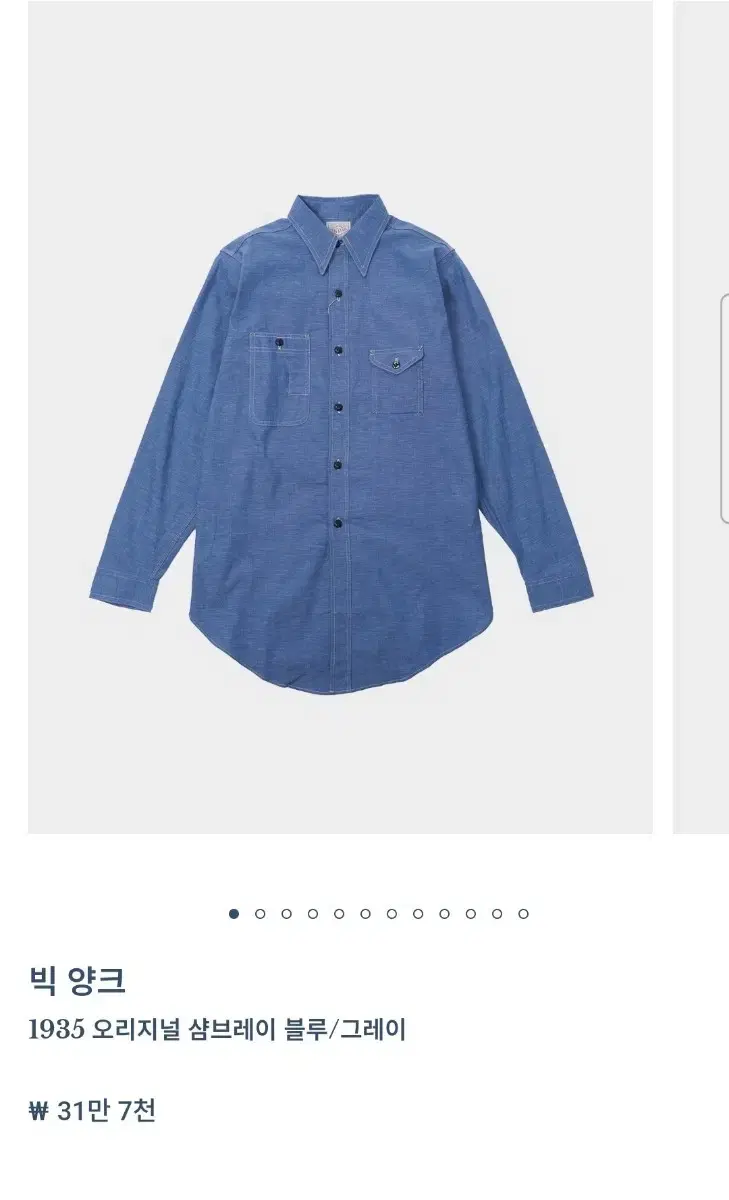
Task: Select the first carousel indicator dot
Action: (234, 912)
